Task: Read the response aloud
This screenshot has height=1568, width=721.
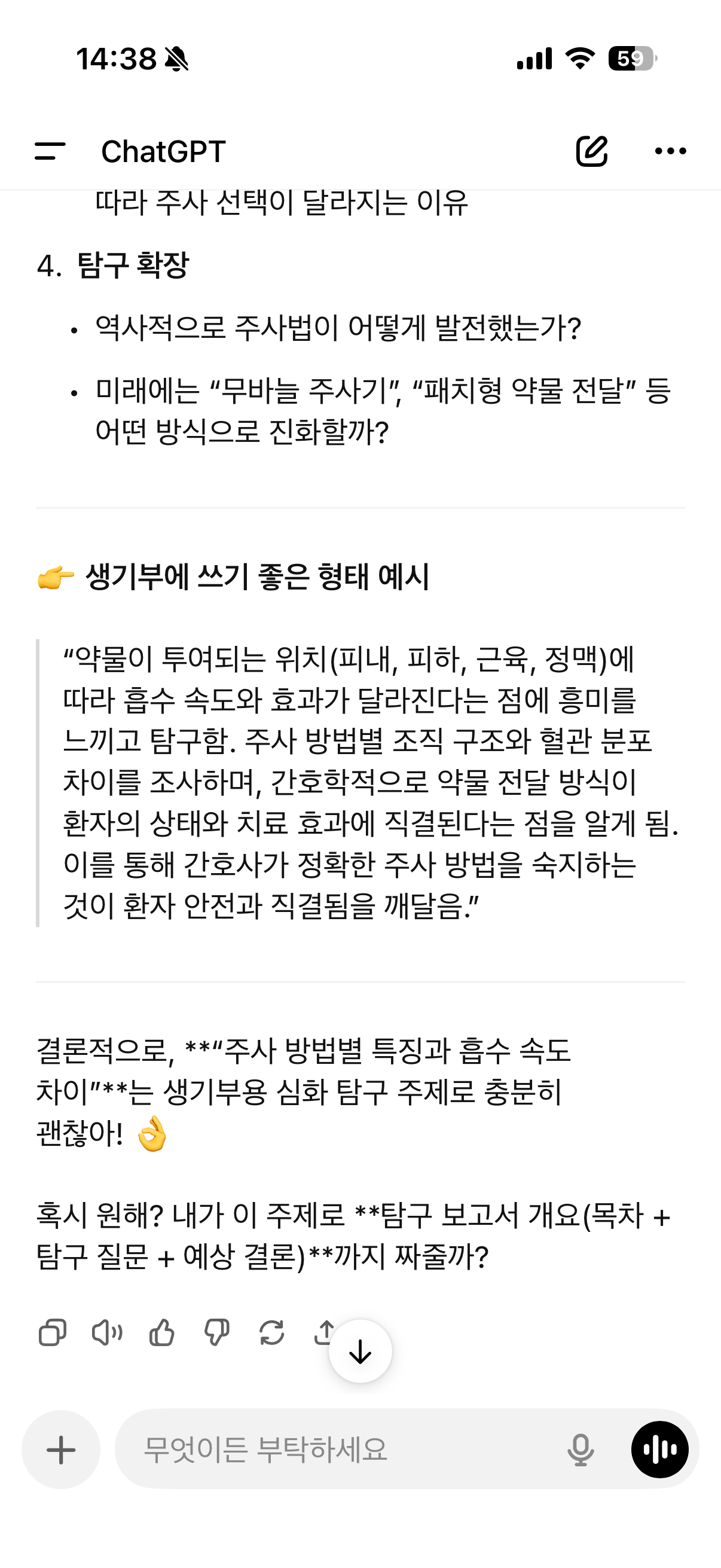Action: (x=107, y=1332)
